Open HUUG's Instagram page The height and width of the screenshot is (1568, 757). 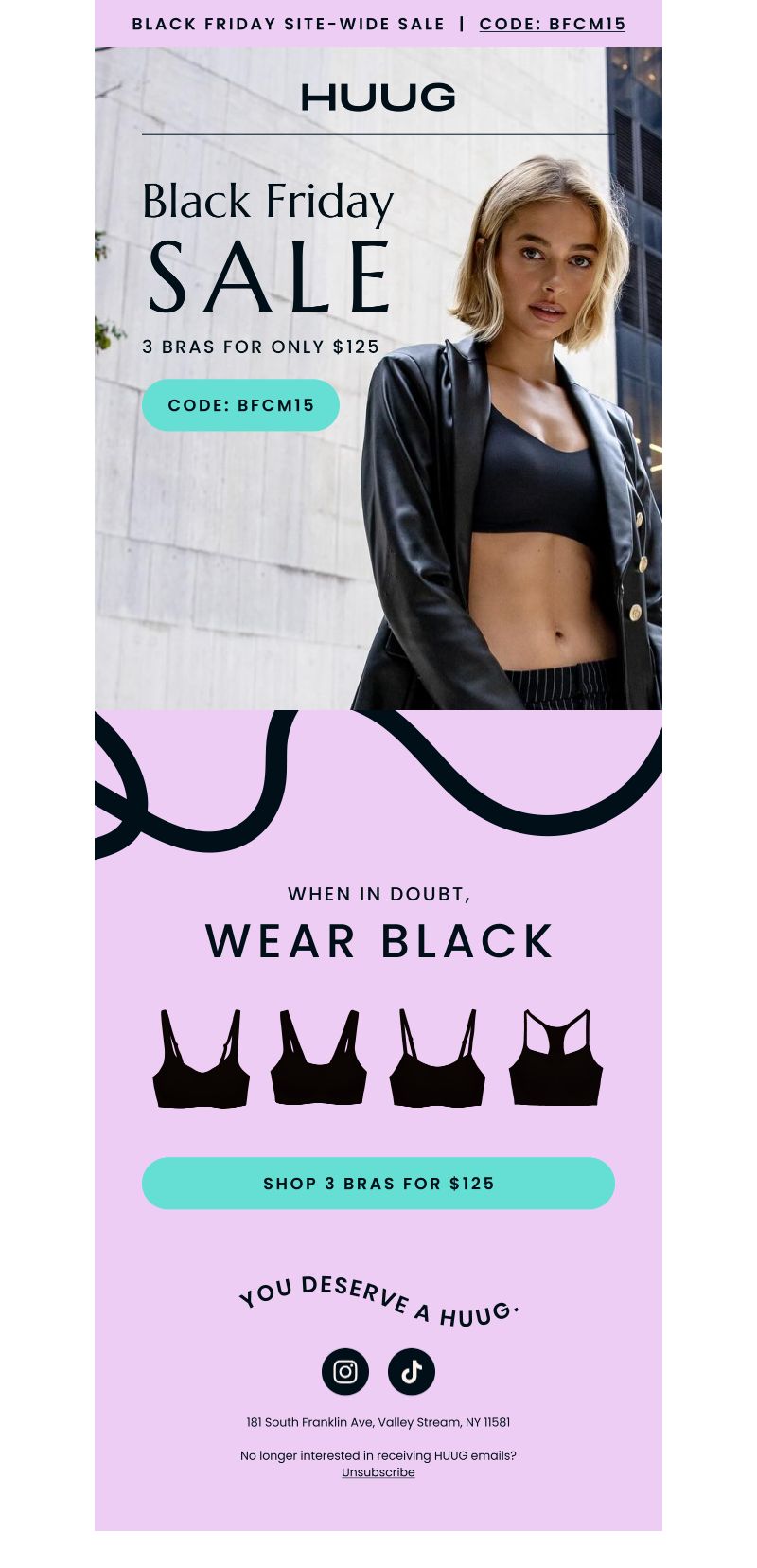click(345, 1371)
